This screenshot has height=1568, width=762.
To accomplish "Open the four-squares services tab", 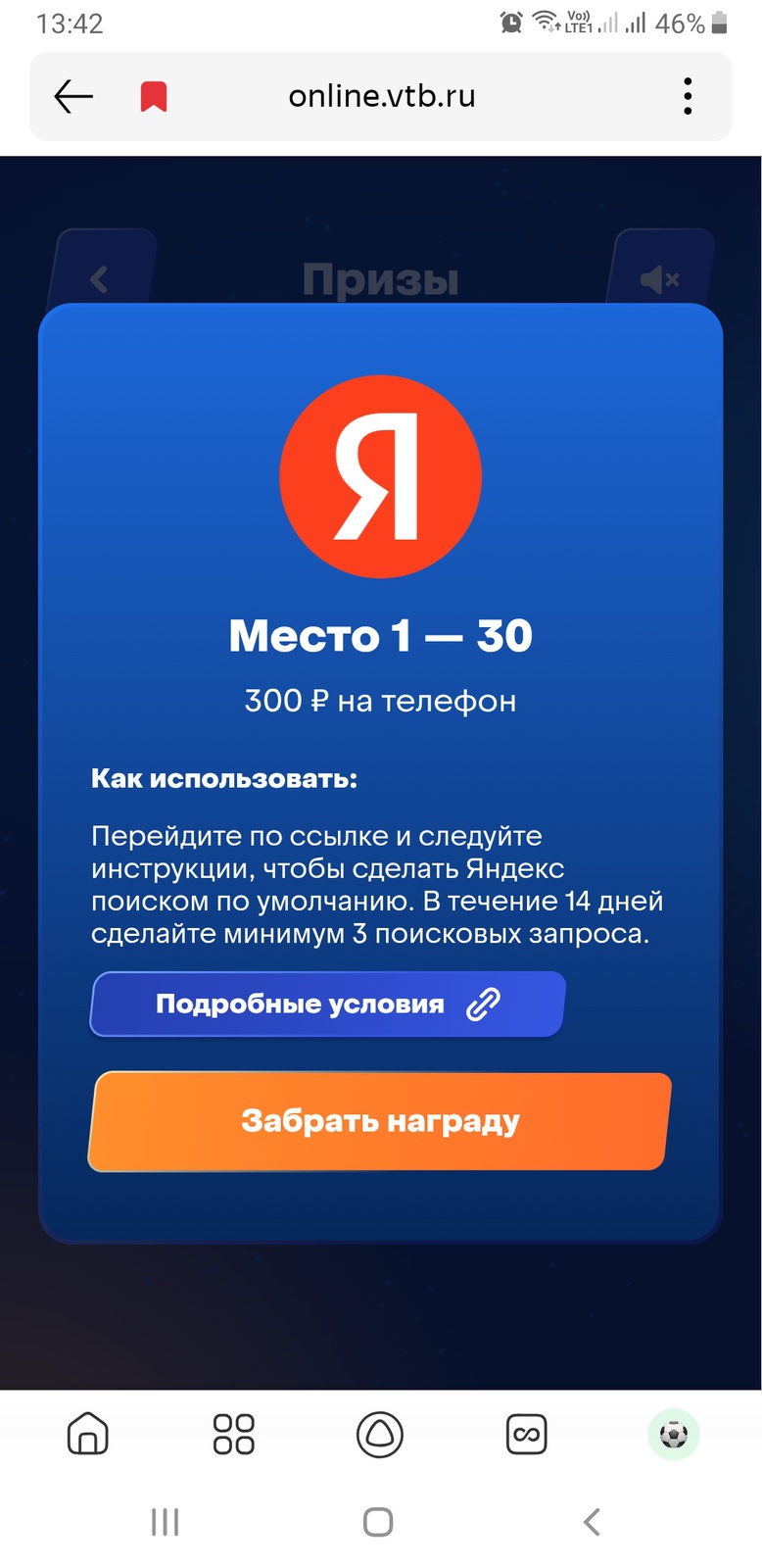I will pos(233,1435).
